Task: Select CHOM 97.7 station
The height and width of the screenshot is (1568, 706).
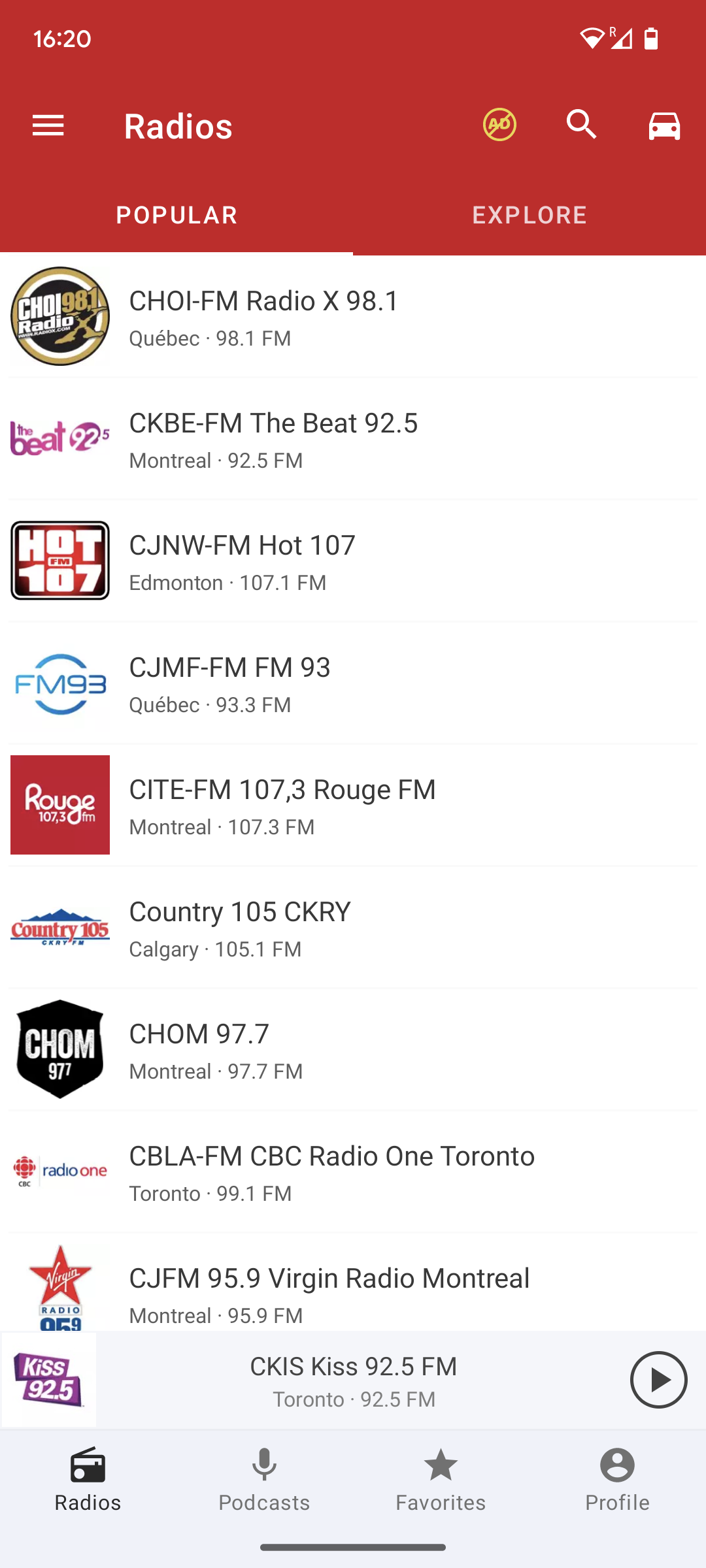Action: 353,1050
